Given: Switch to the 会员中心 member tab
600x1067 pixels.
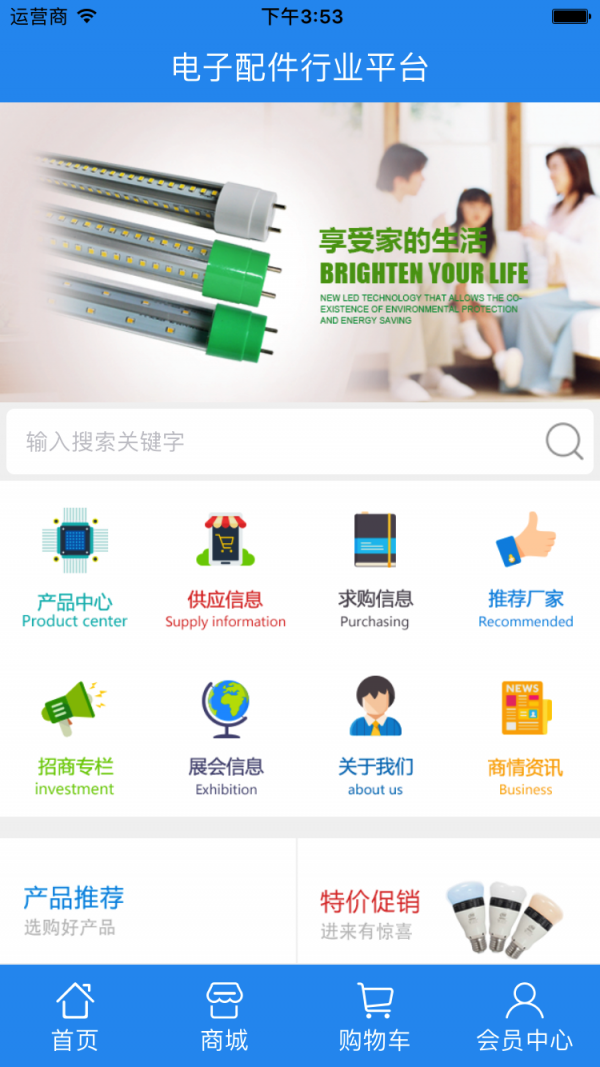Looking at the screenshot, I should (x=525, y=1016).
